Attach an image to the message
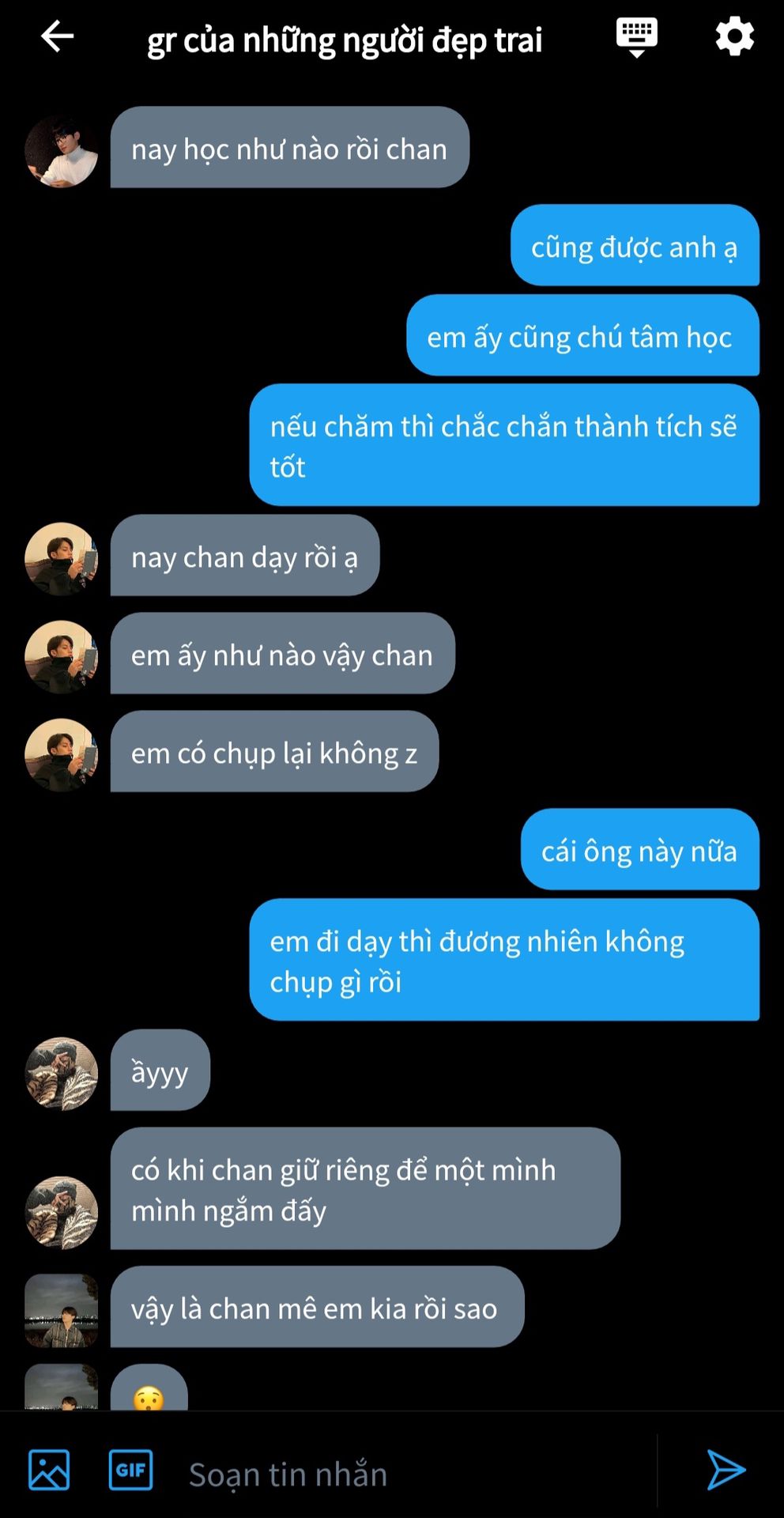This screenshot has height=1518, width=784. pos(49,1471)
